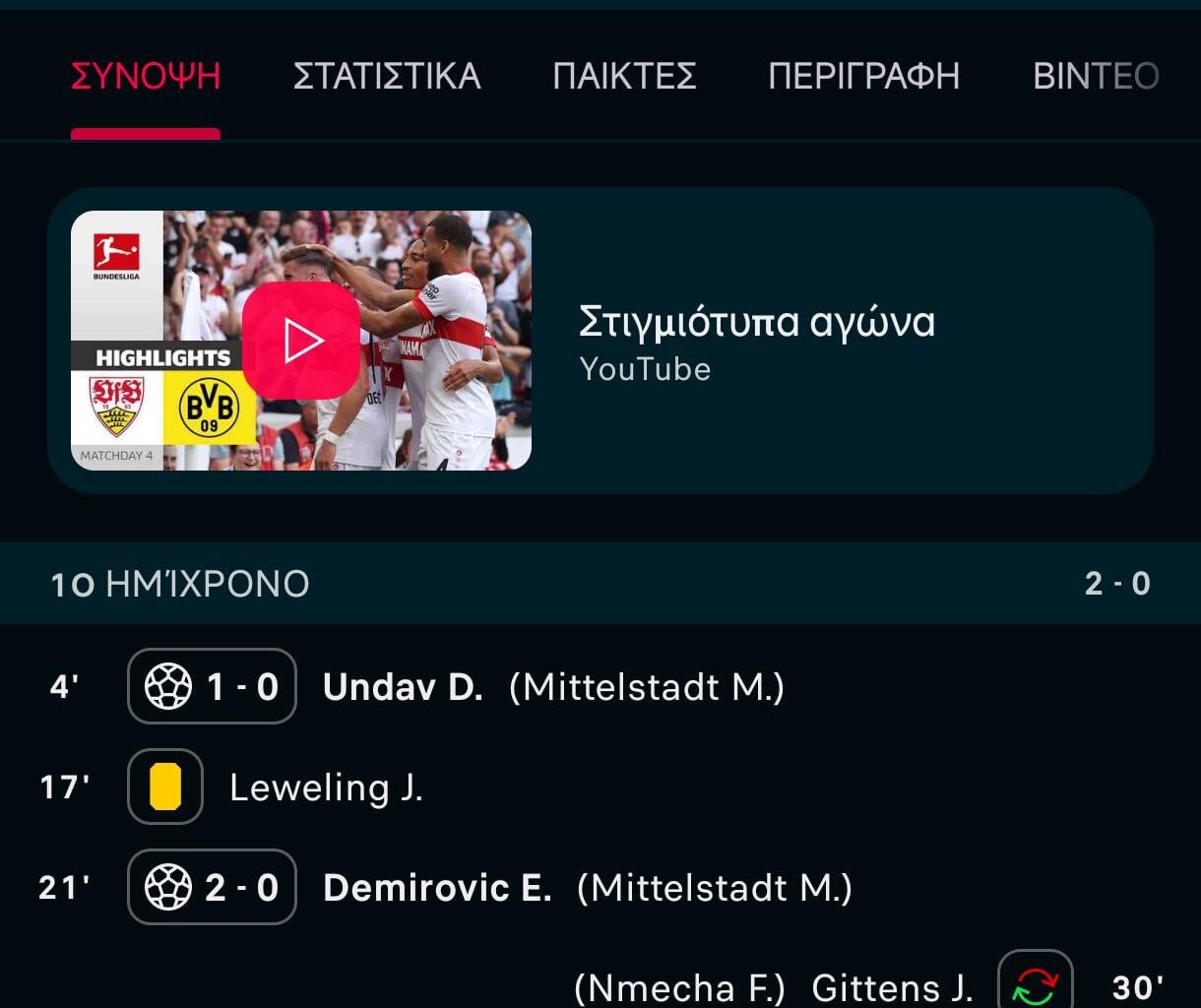Image resolution: width=1201 pixels, height=1008 pixels.
Task: Open the ΠΑΙΚΤΕΣ tab
Action: coord(624,77)
